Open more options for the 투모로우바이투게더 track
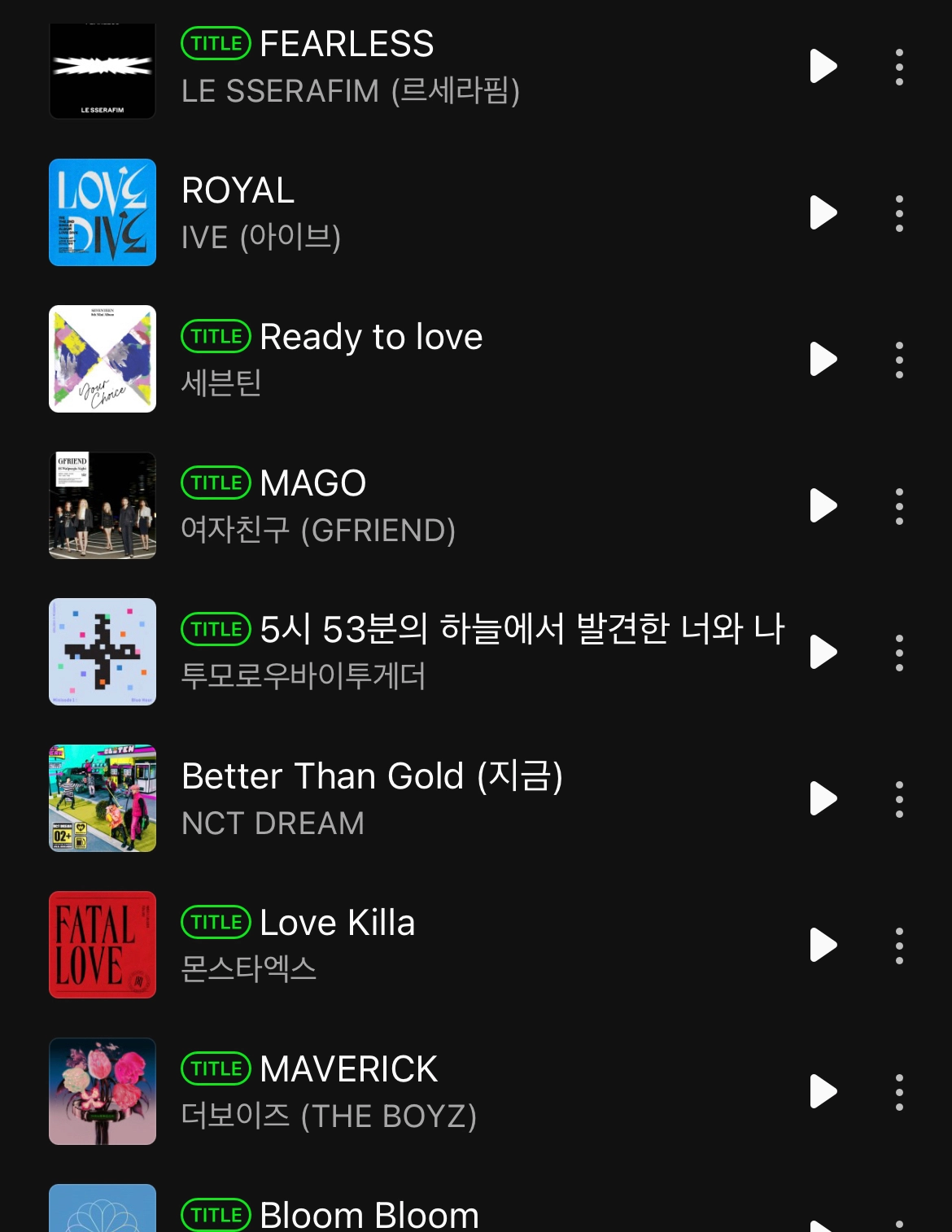The image size is (952, 1232). click(899, 653)
